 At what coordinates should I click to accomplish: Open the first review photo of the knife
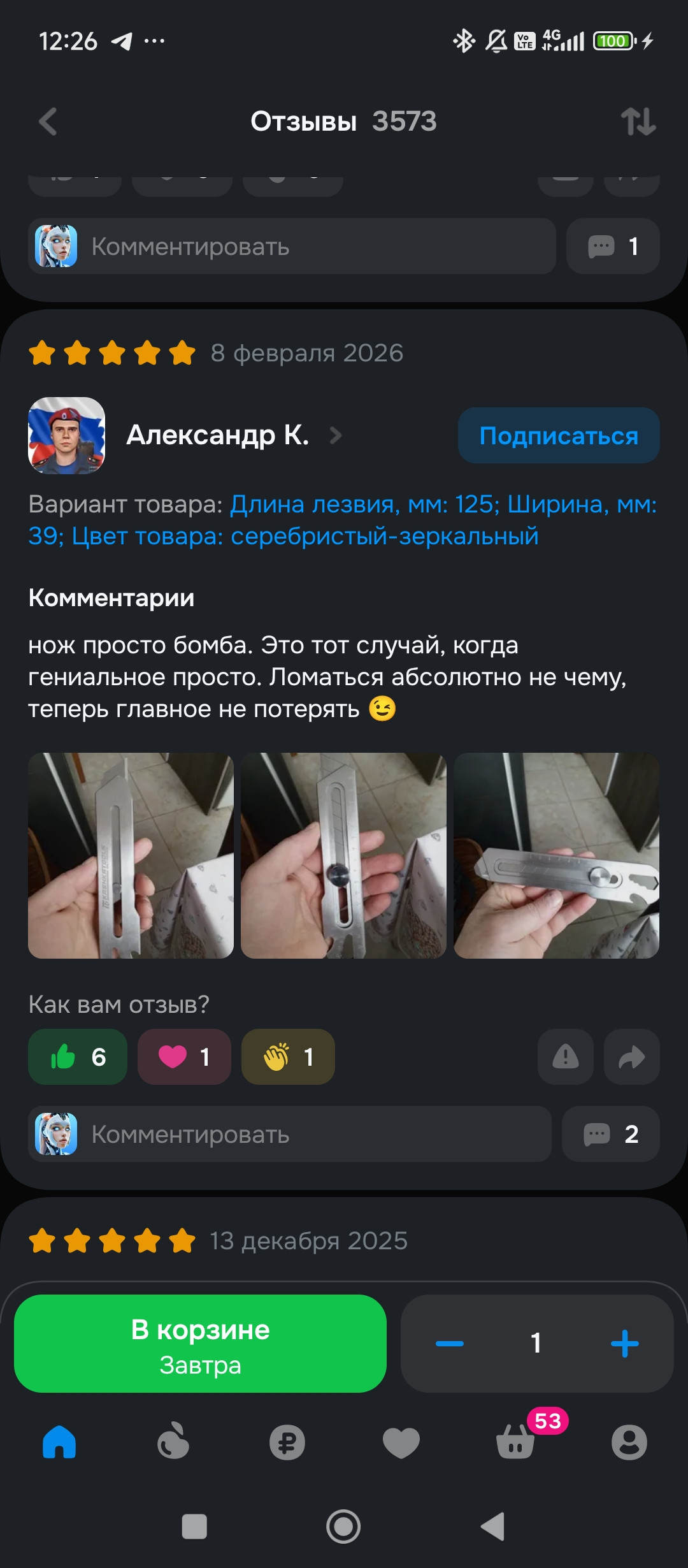(131, 855)
